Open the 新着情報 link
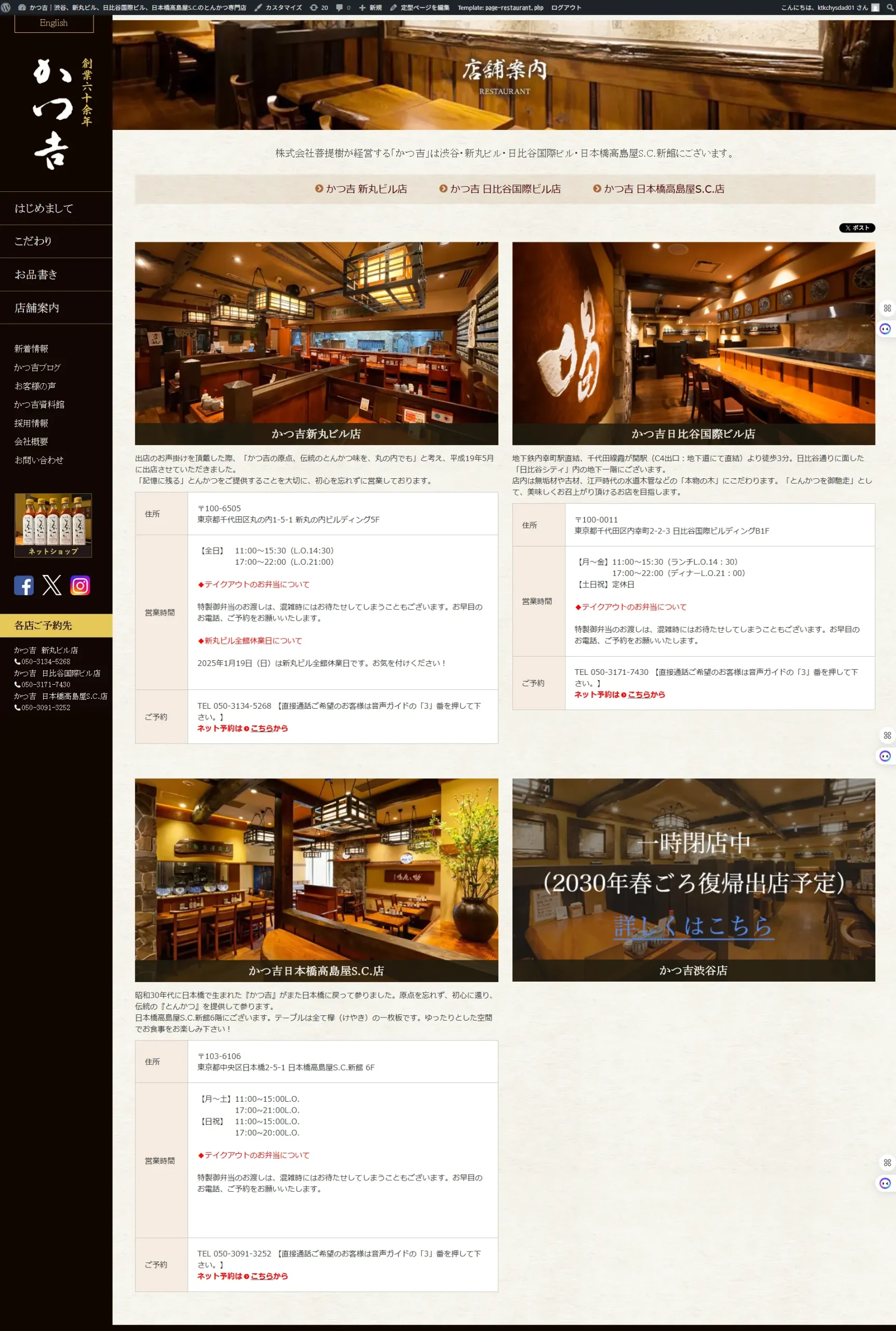This screenshot has height=1331, width=896. pyautogui.click(x=31, y=349)
